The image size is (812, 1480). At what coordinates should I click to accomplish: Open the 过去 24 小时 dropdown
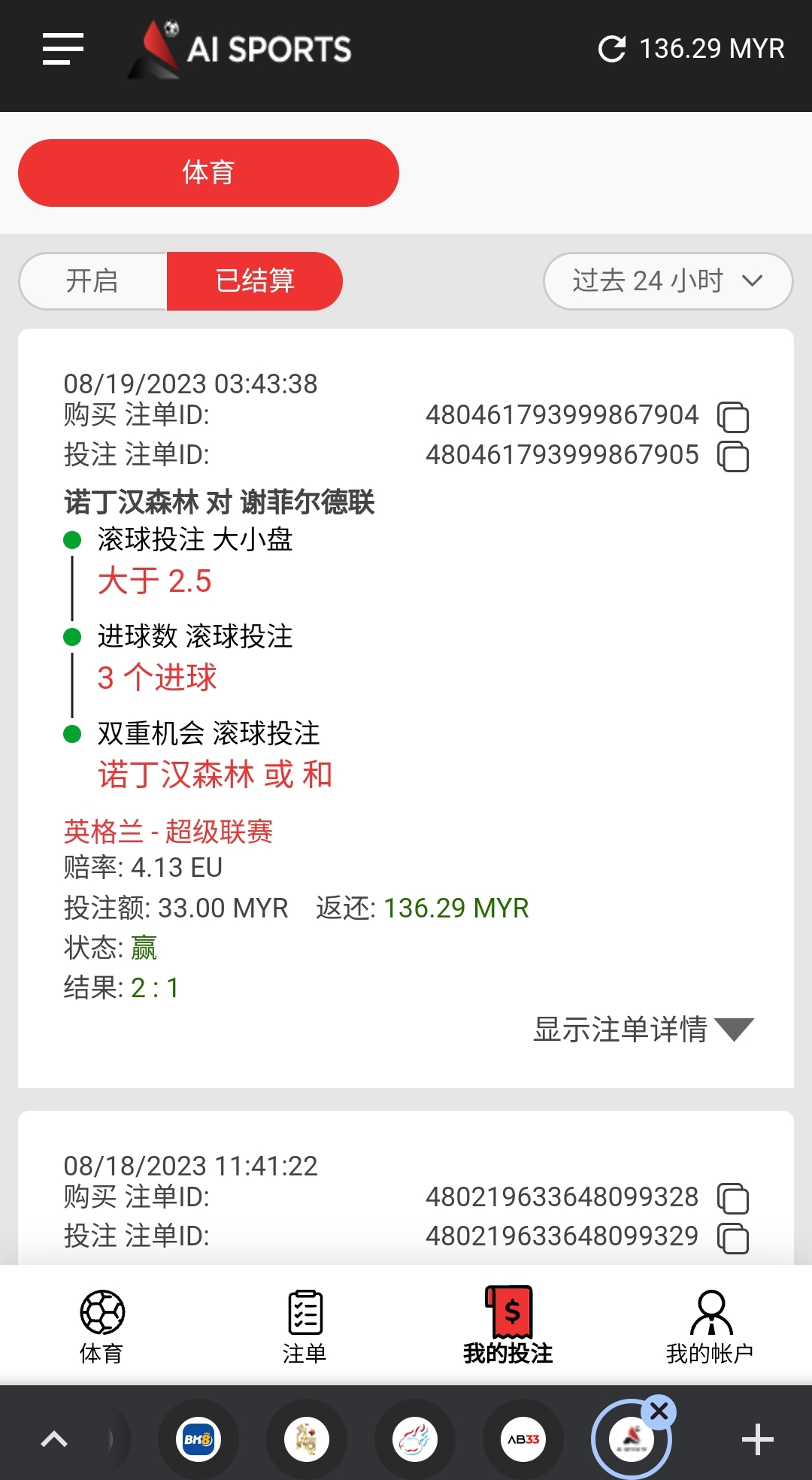point(668,281)
